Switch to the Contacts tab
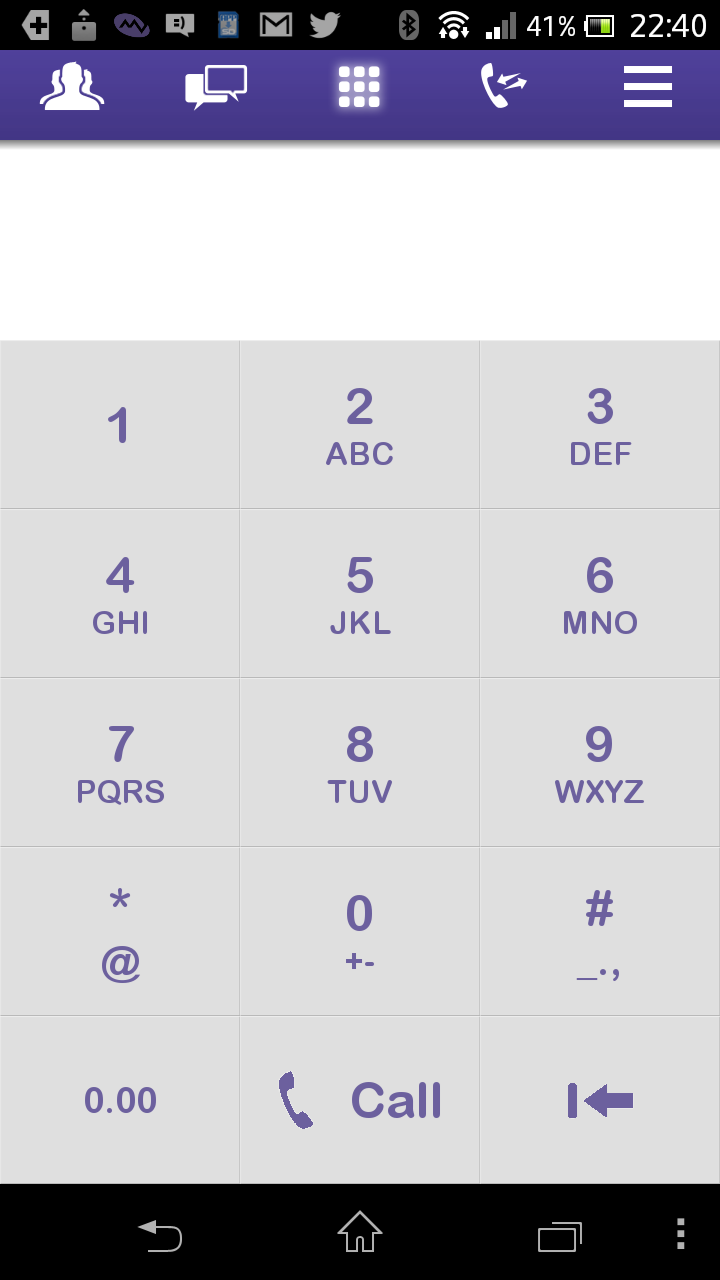The height and width of the screenshot is (1280, 720). [x=72, y=88]
